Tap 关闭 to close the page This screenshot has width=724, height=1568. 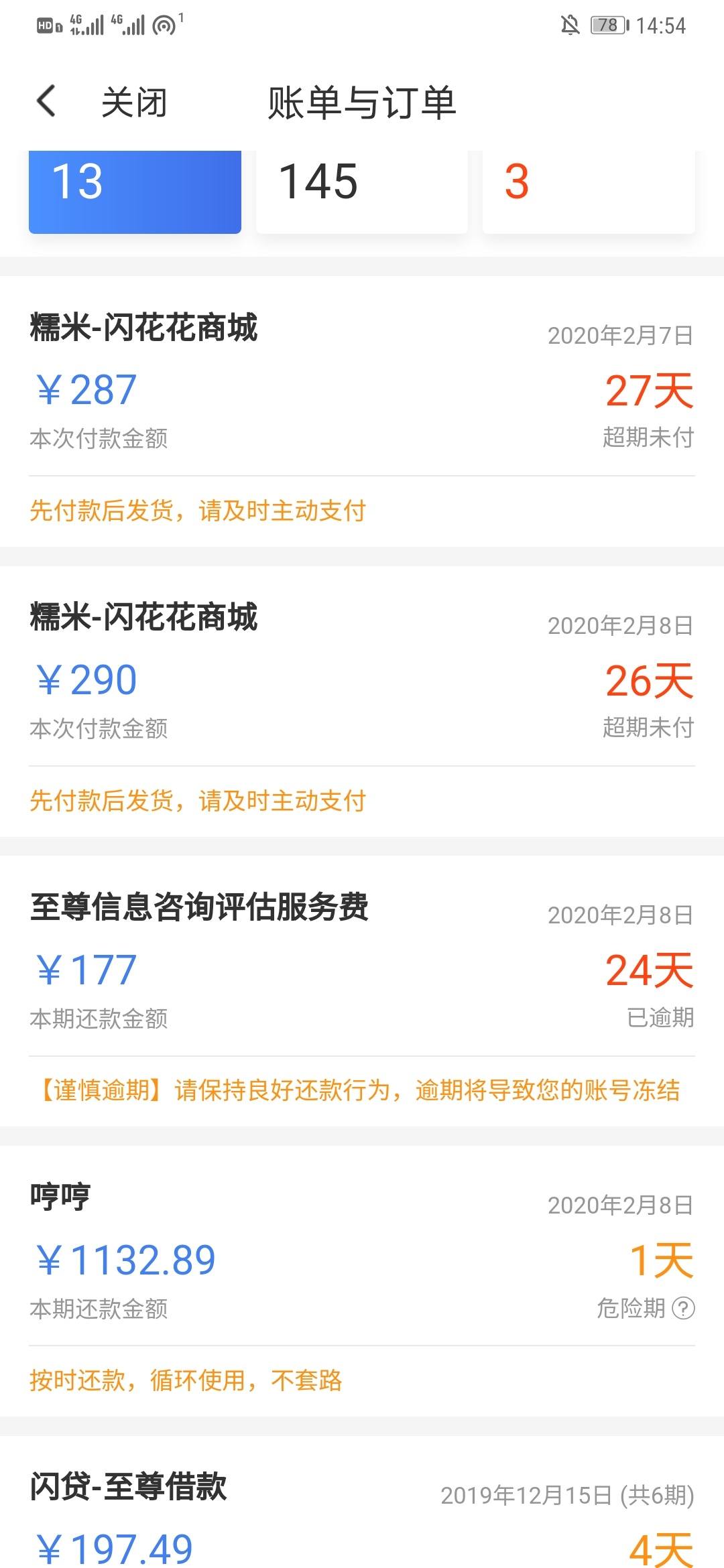(134, 103)
